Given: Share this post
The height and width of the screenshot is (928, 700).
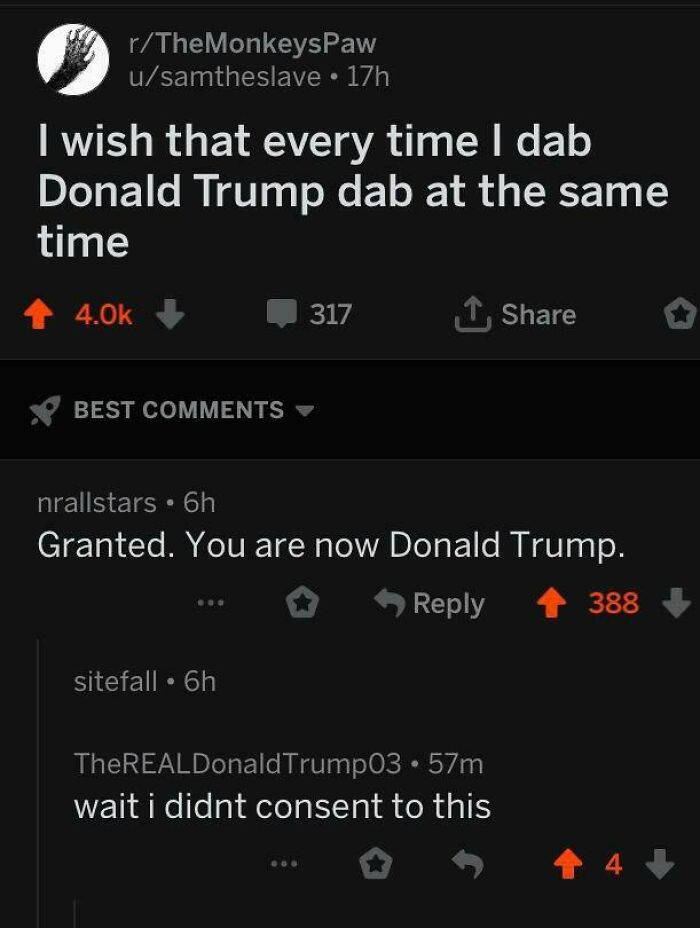Looking at the screenshot, I should click(x=516, y=314).
